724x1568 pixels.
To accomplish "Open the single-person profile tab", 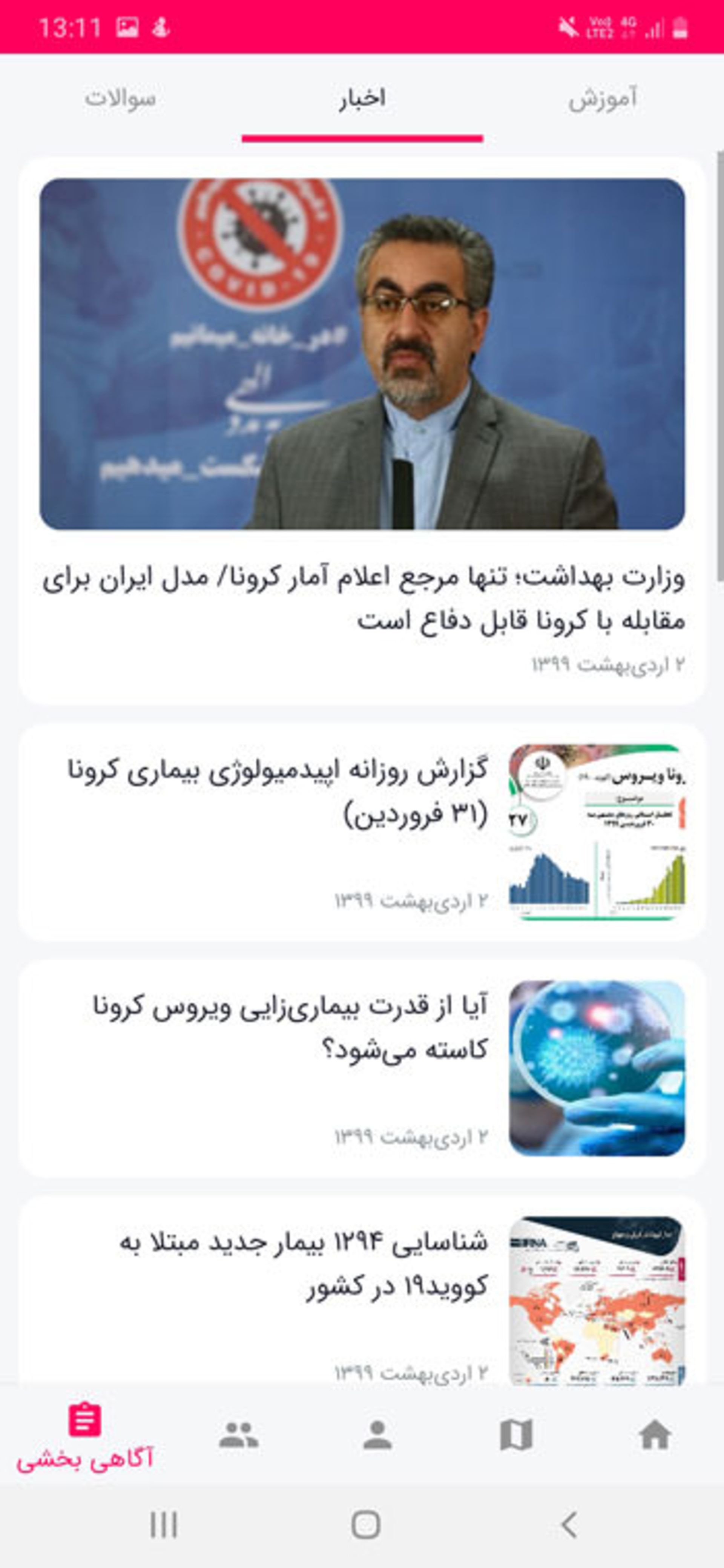I will click(377, 1435).
